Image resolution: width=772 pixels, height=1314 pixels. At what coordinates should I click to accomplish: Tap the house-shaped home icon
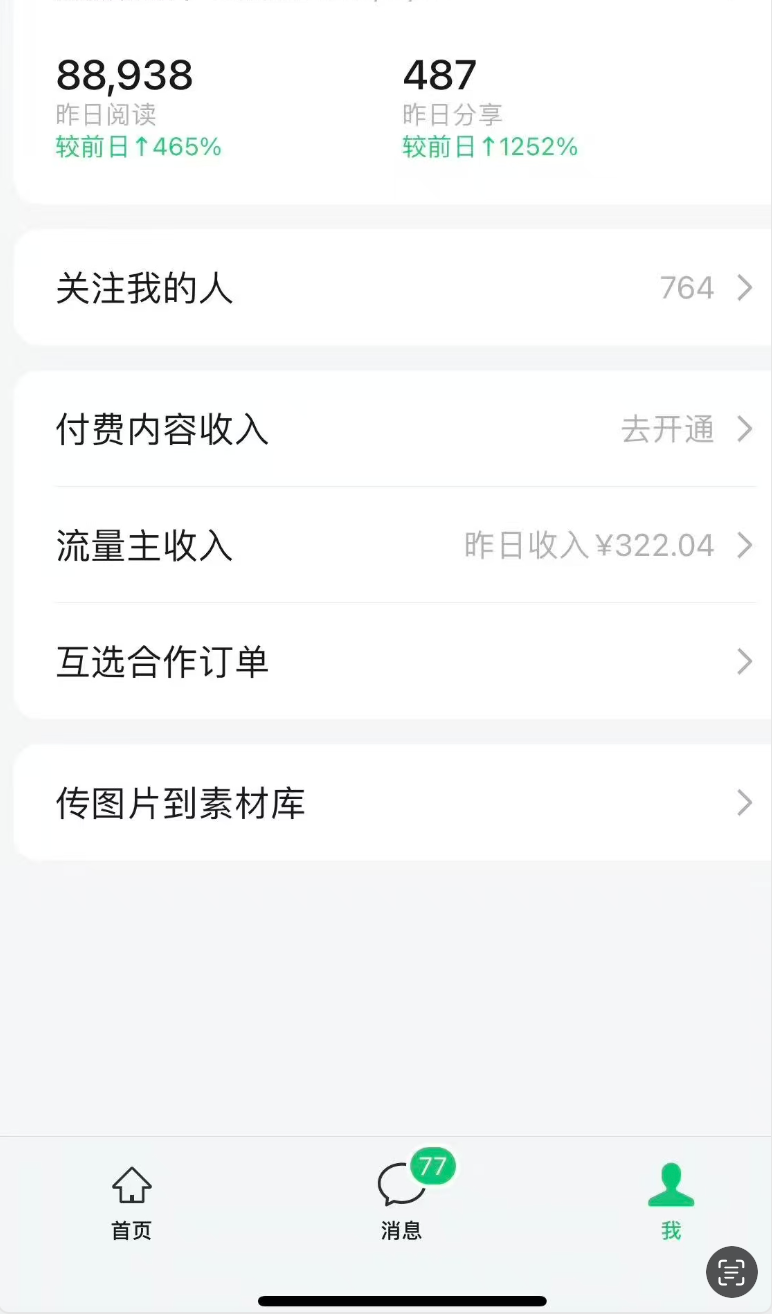[x=130, y=1187]
